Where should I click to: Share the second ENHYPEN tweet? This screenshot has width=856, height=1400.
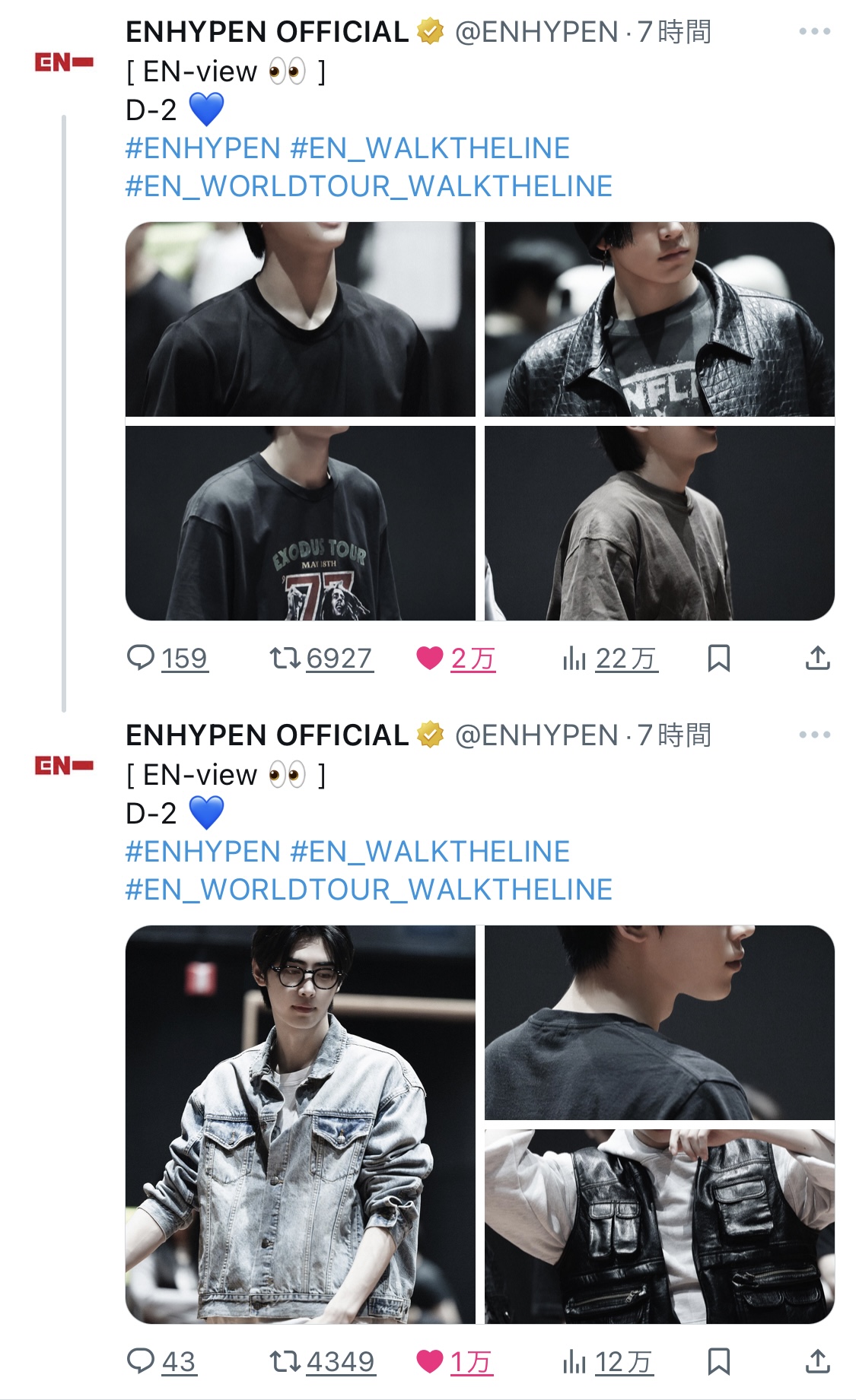tap(817, 1361)
